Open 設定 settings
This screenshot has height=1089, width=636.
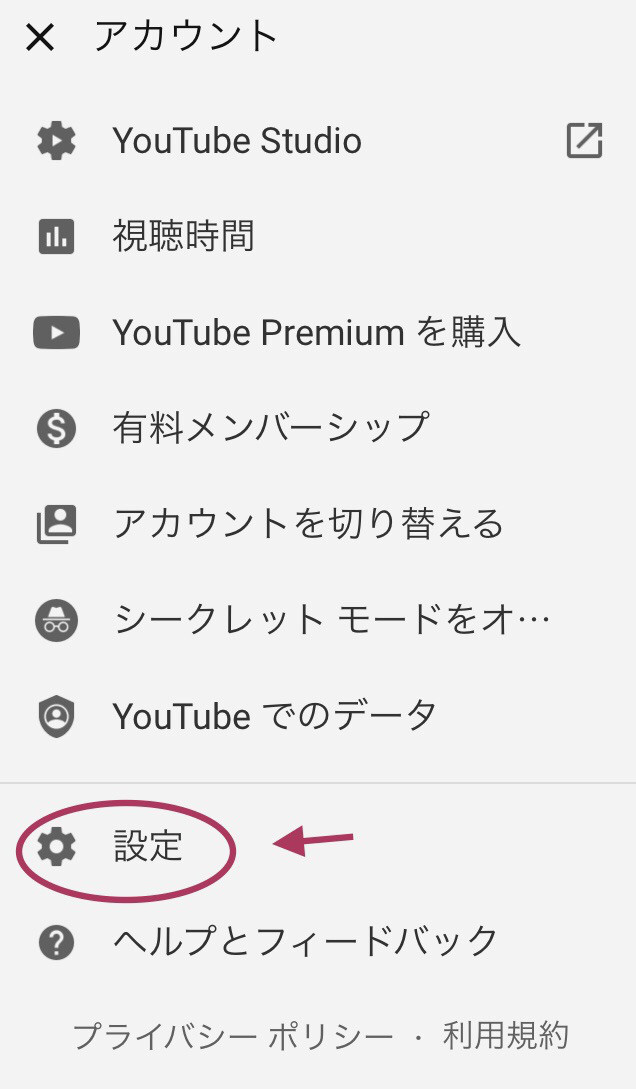coord(147,848)
